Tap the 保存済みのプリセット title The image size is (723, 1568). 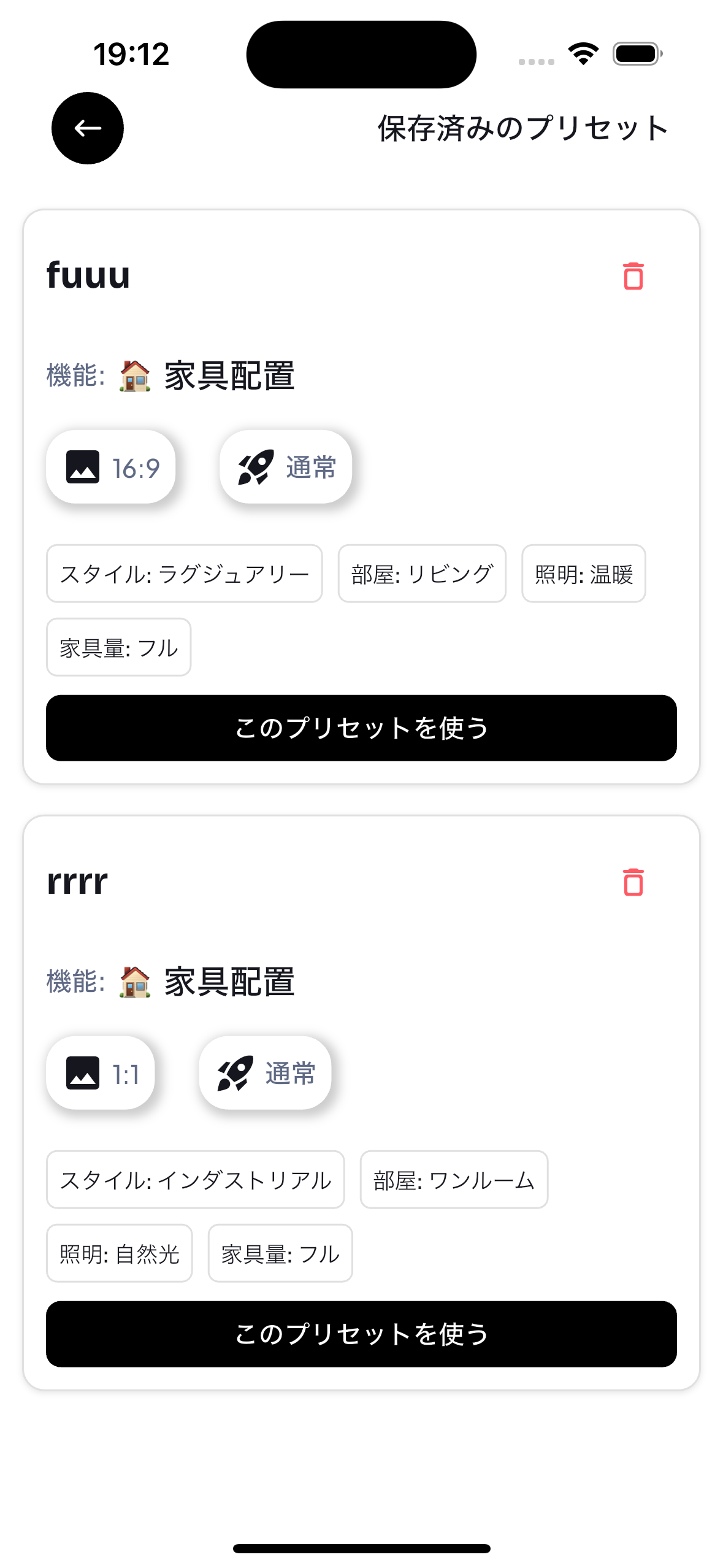tap(522, 128)
